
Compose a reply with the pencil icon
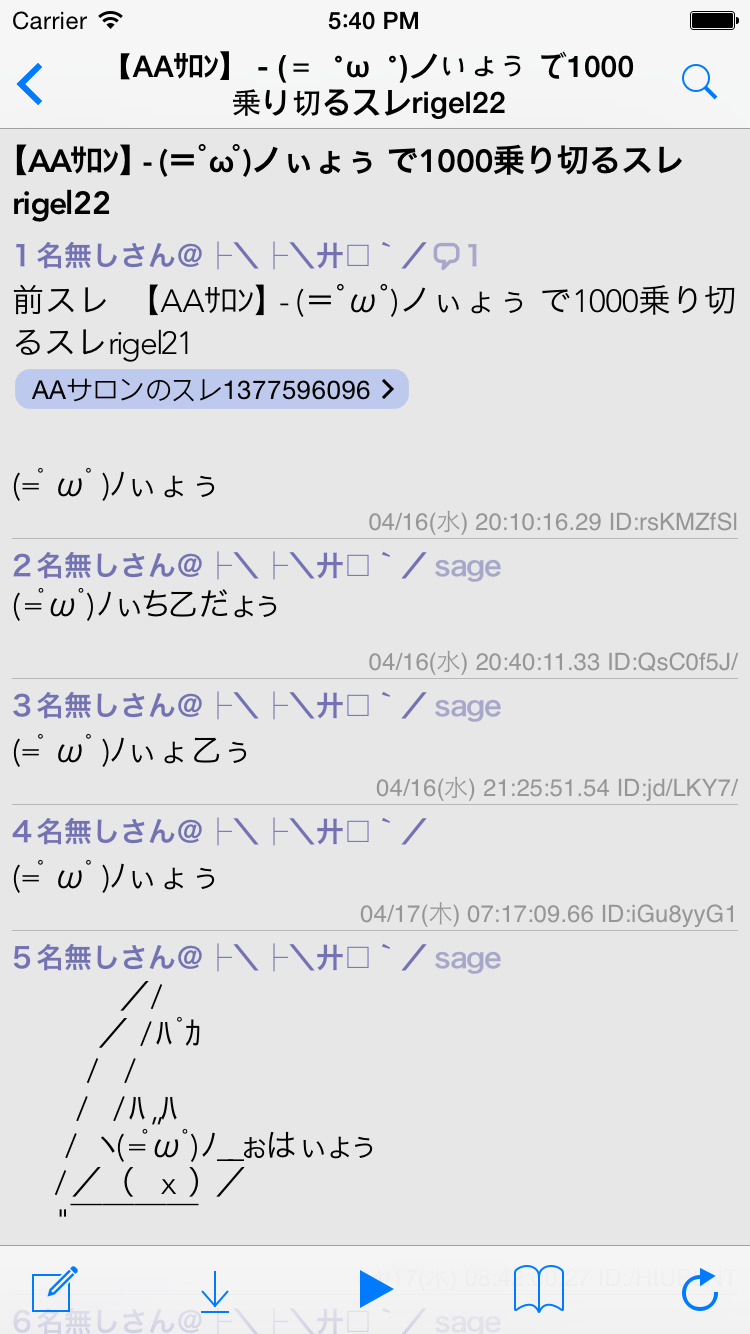[x=52, y=1289]
